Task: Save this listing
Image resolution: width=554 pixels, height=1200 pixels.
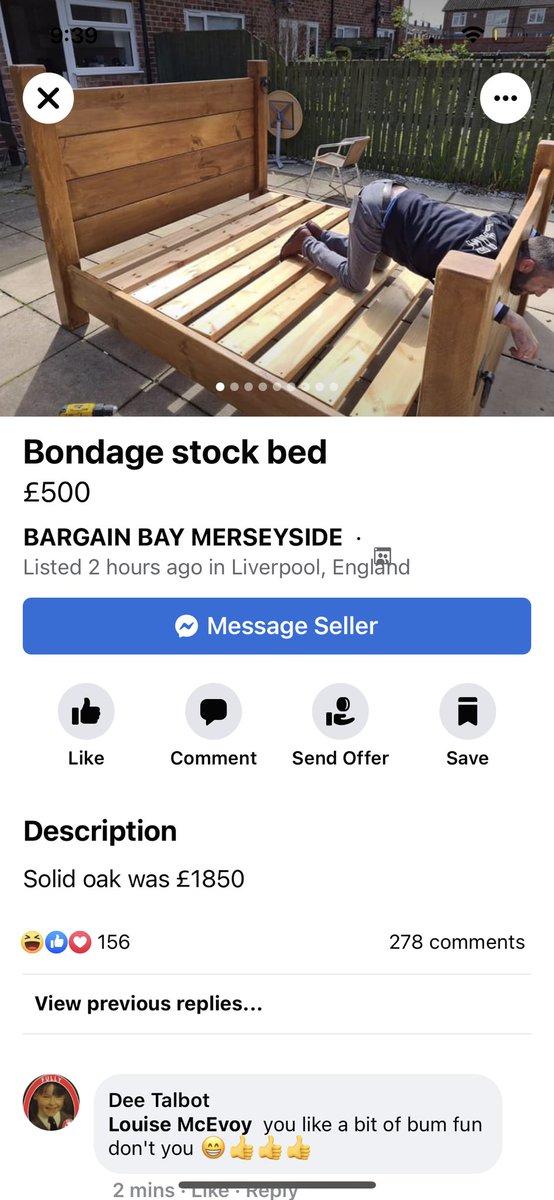Action: click(467, 726)
